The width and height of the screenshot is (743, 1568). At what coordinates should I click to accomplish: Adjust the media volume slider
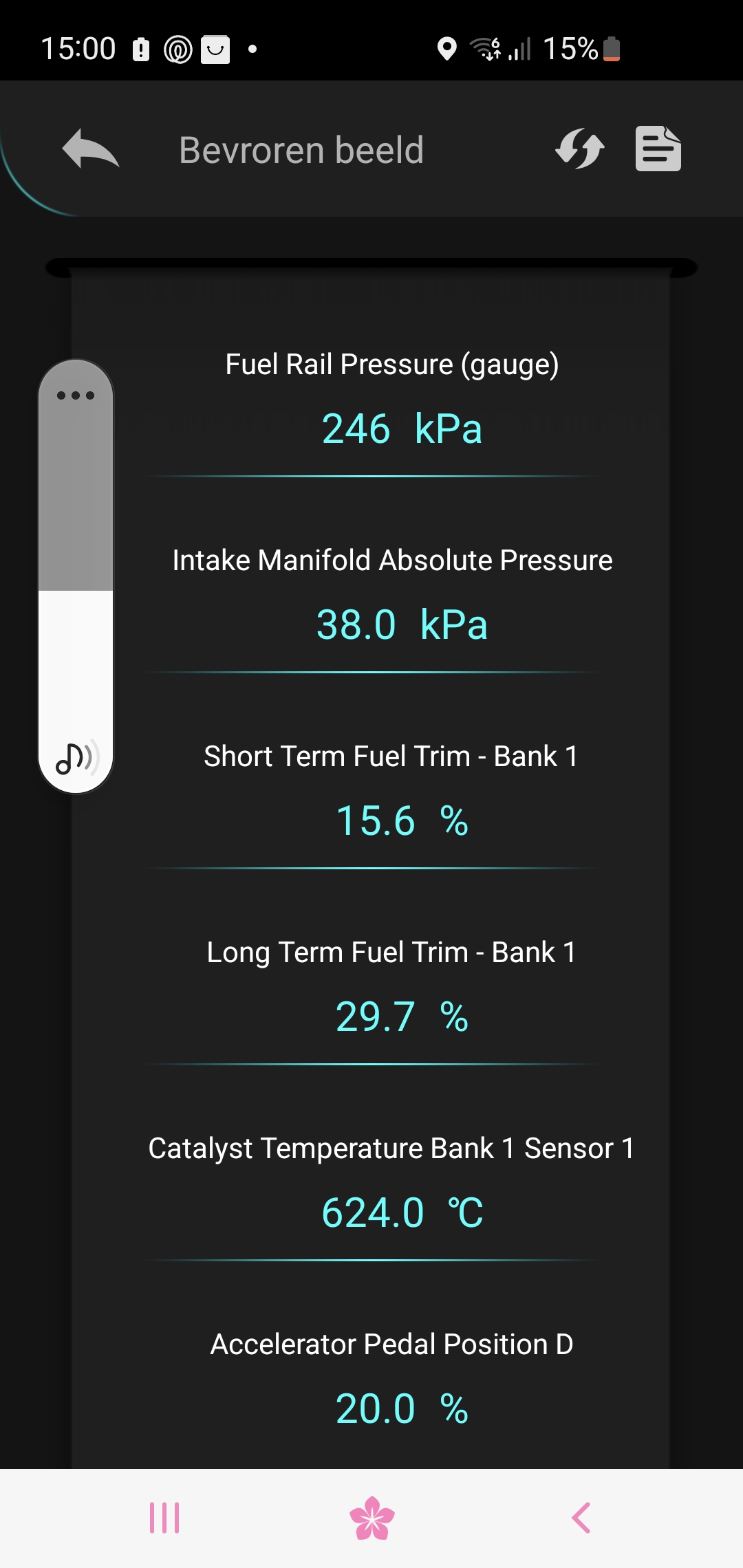tap(76, 576)
